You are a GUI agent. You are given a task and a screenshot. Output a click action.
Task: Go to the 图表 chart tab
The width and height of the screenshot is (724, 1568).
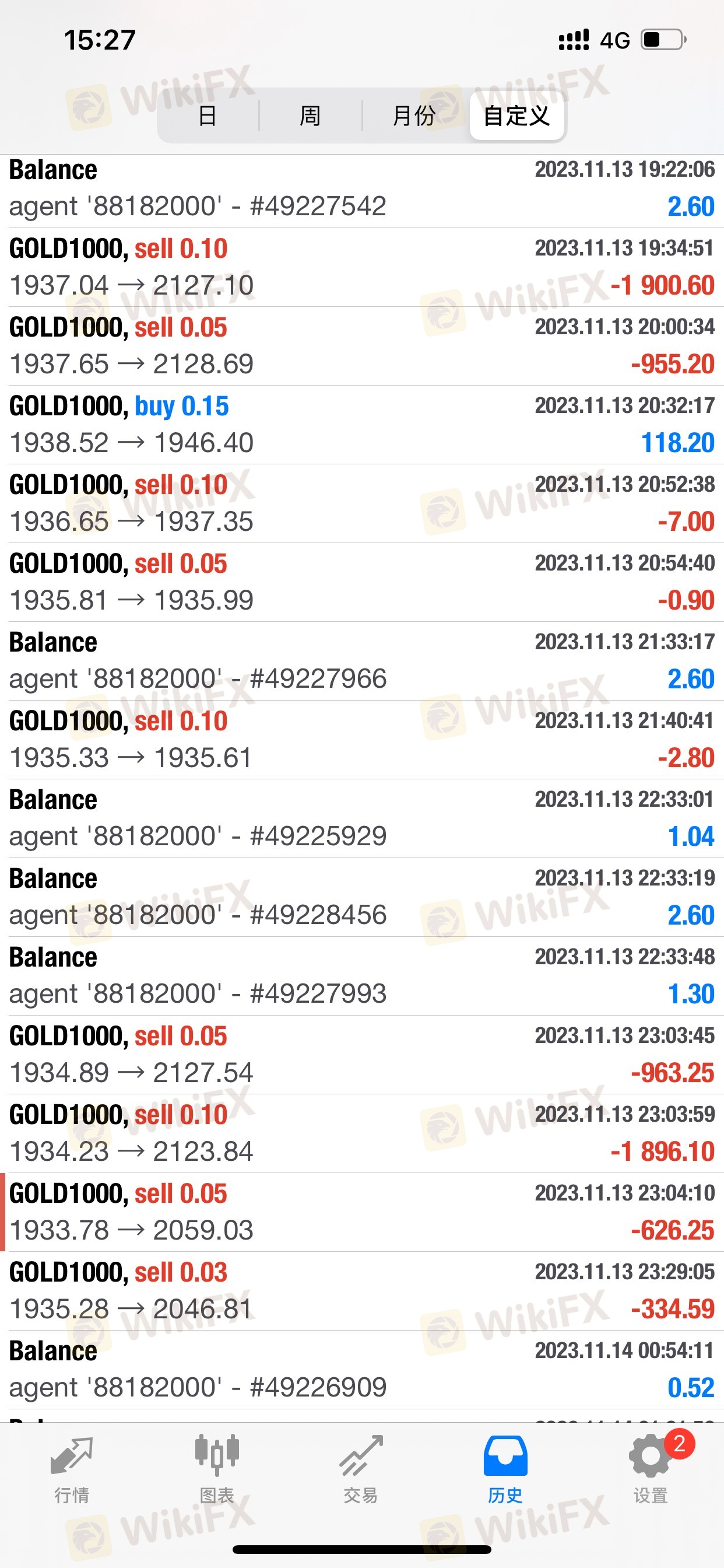(x=217, y=1469)
